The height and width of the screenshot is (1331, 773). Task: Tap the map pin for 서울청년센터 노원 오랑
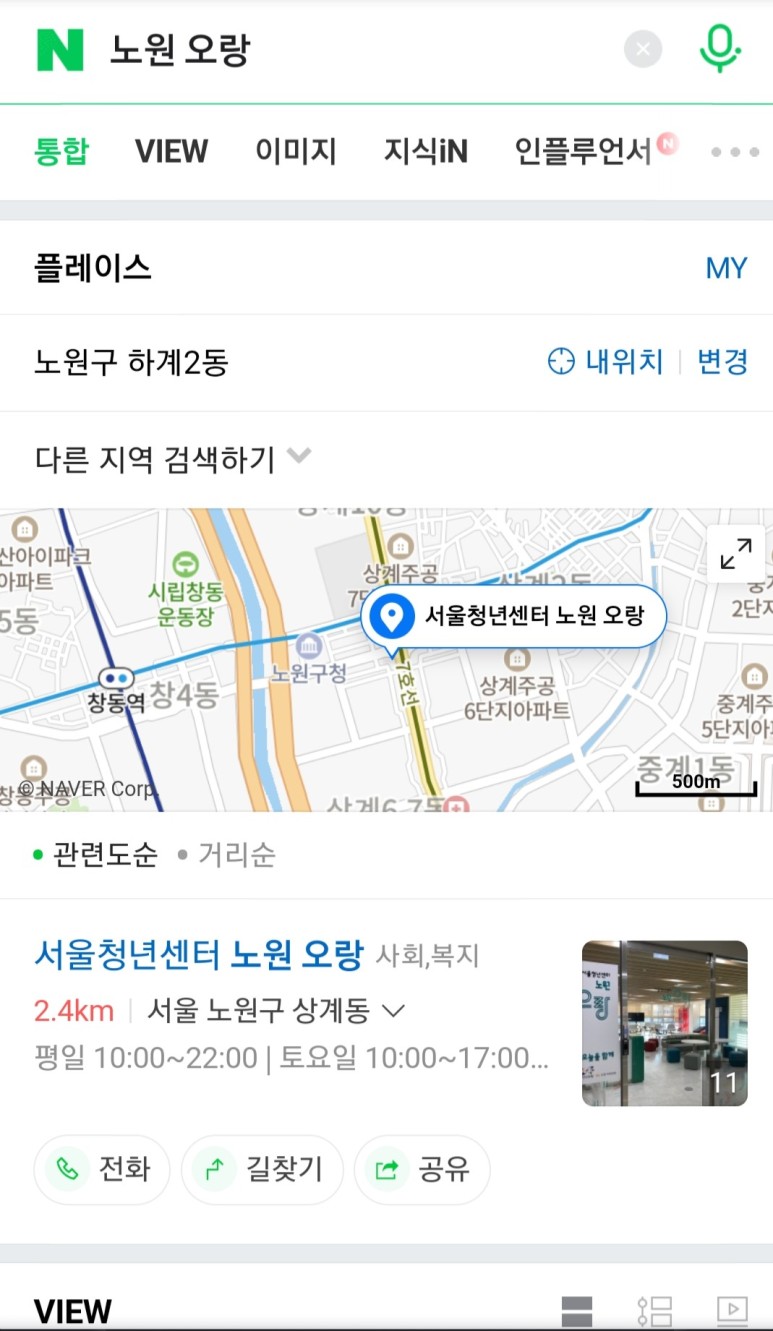391,617
